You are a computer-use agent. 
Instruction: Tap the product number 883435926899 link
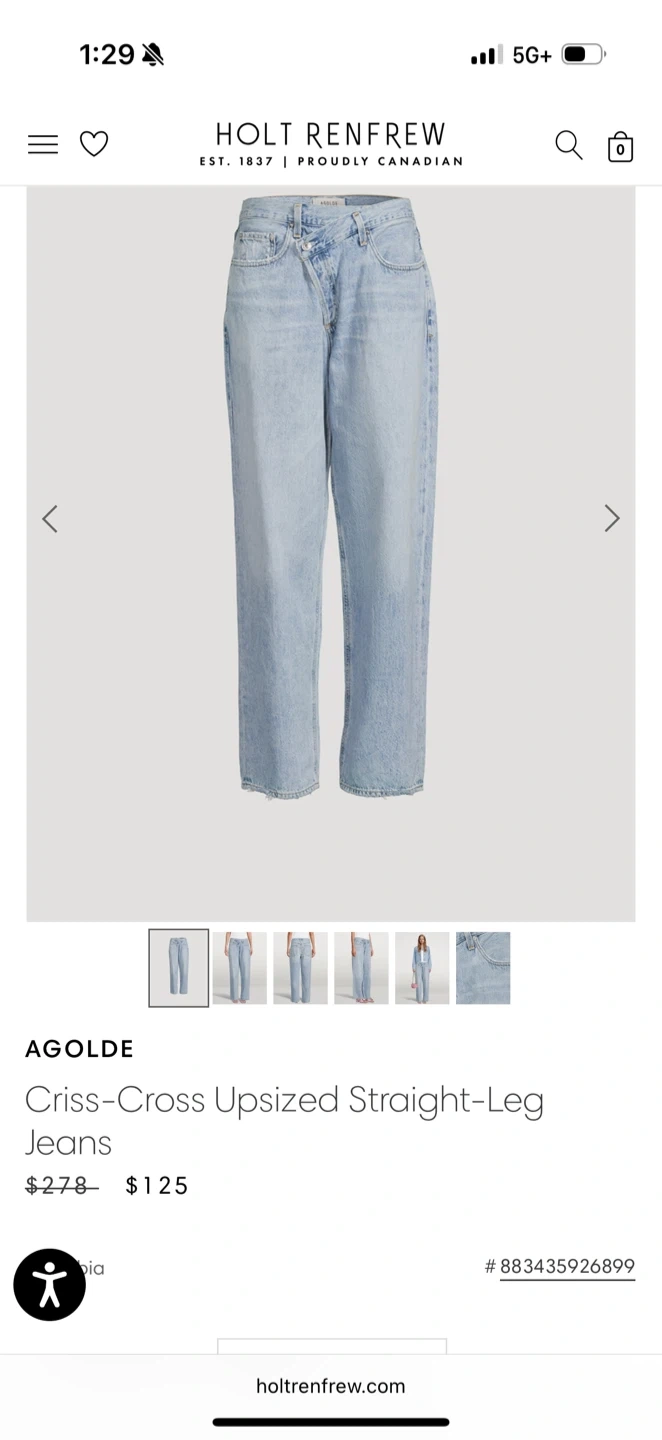click(567, 1267)
